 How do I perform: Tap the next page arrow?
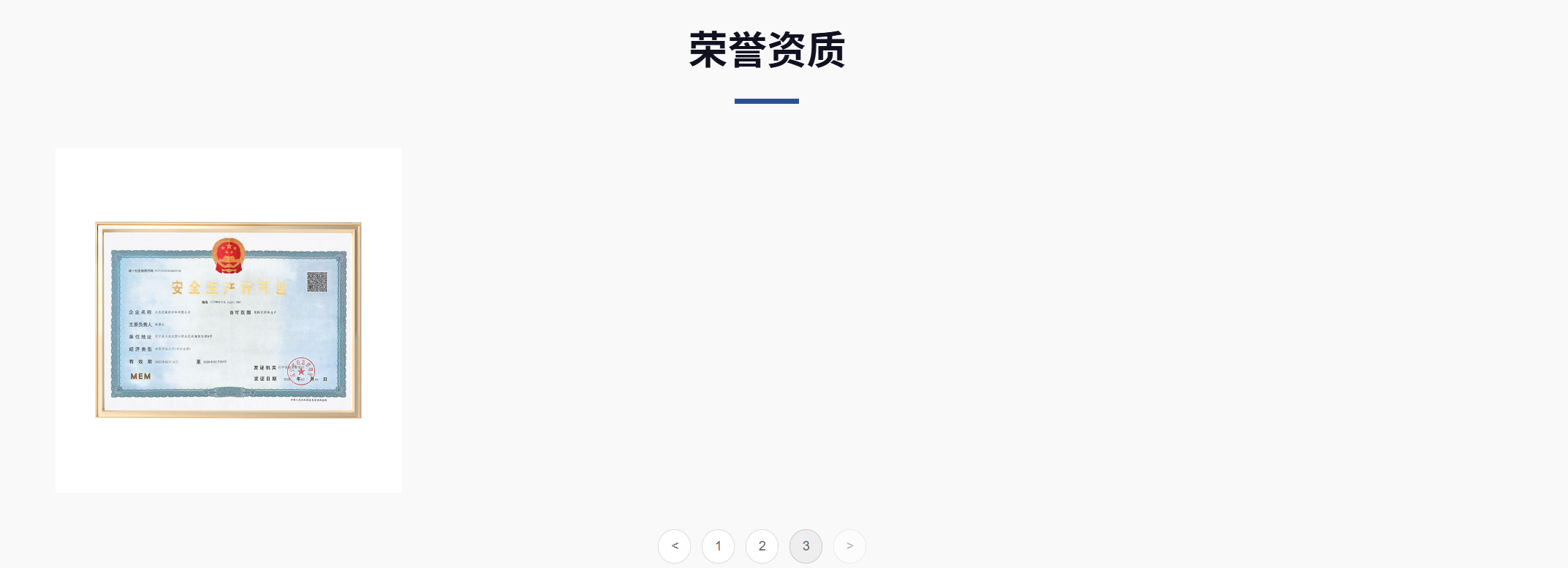pyautogui.click(x=849, y=546)
